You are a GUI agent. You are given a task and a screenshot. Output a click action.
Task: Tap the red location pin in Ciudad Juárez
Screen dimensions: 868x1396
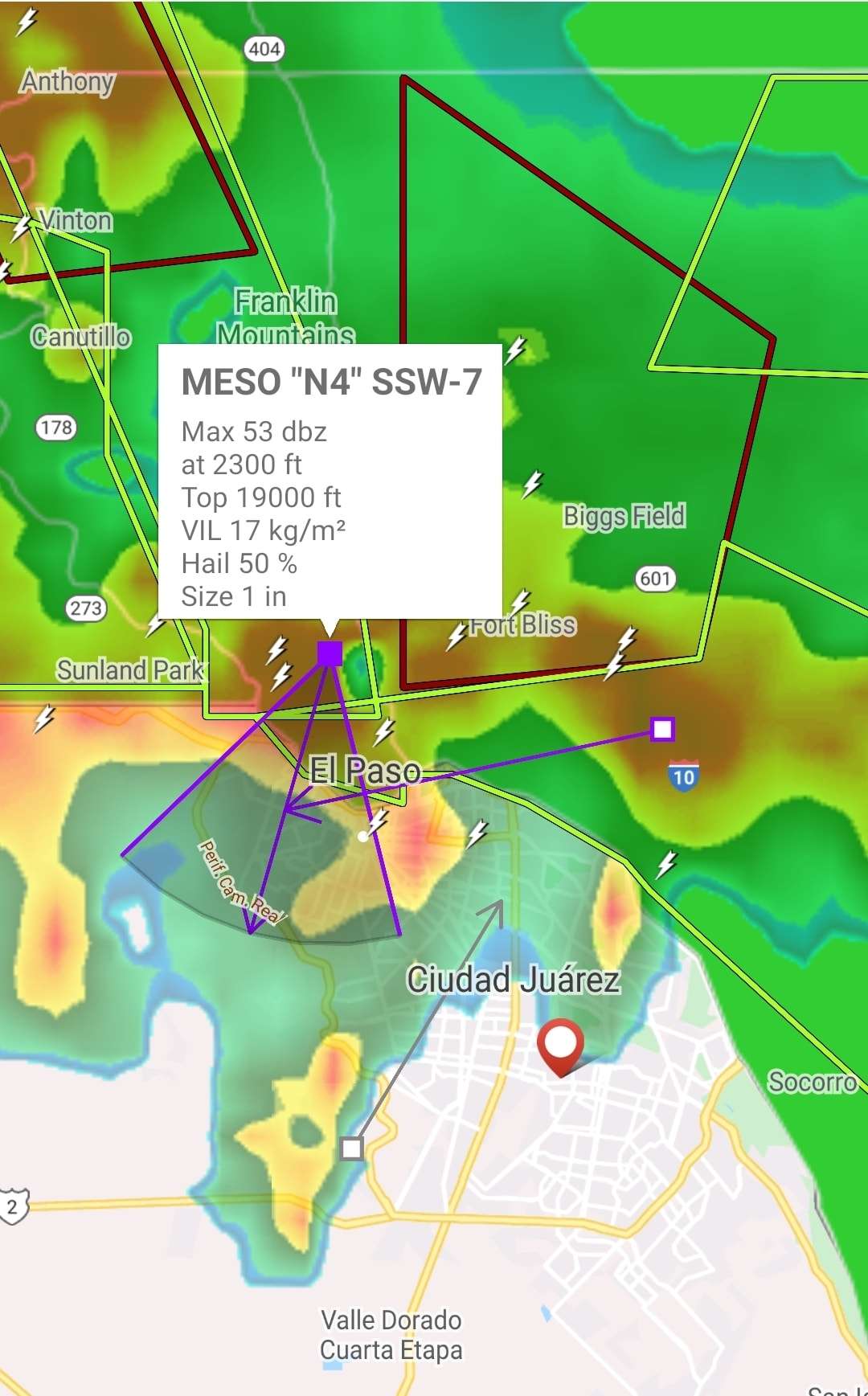click(x=560, y=1045)
